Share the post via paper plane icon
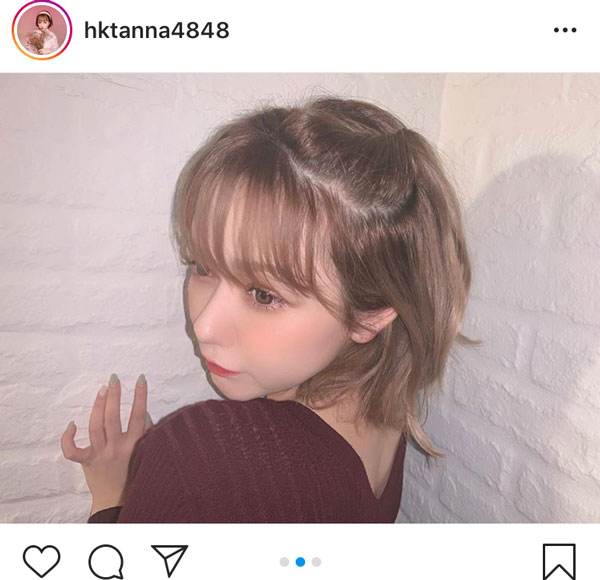The image size is (600, 580). click(x=169, y=560)
